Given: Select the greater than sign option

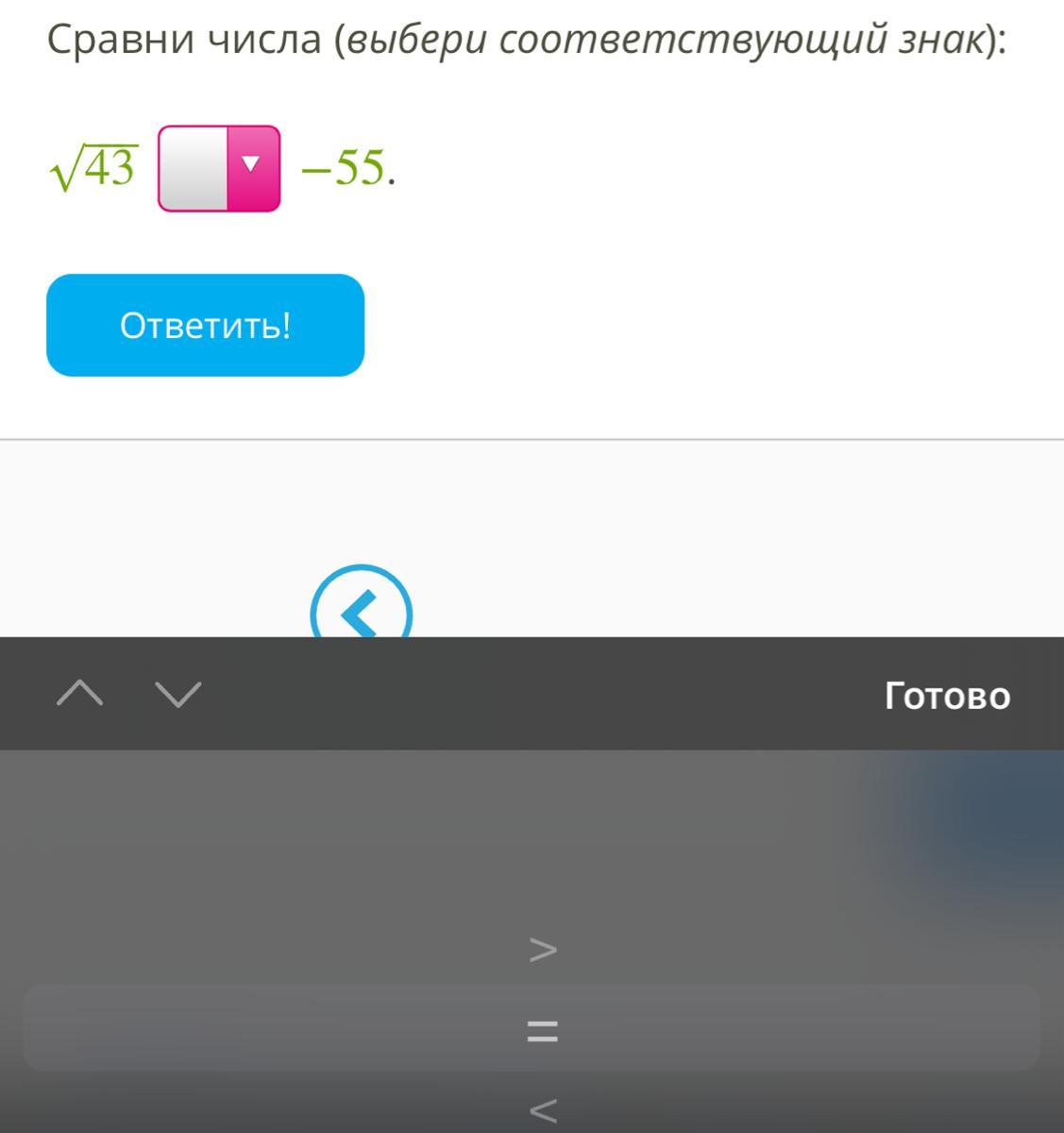Looking at the screenshot, I should click(x=542, y=949).
